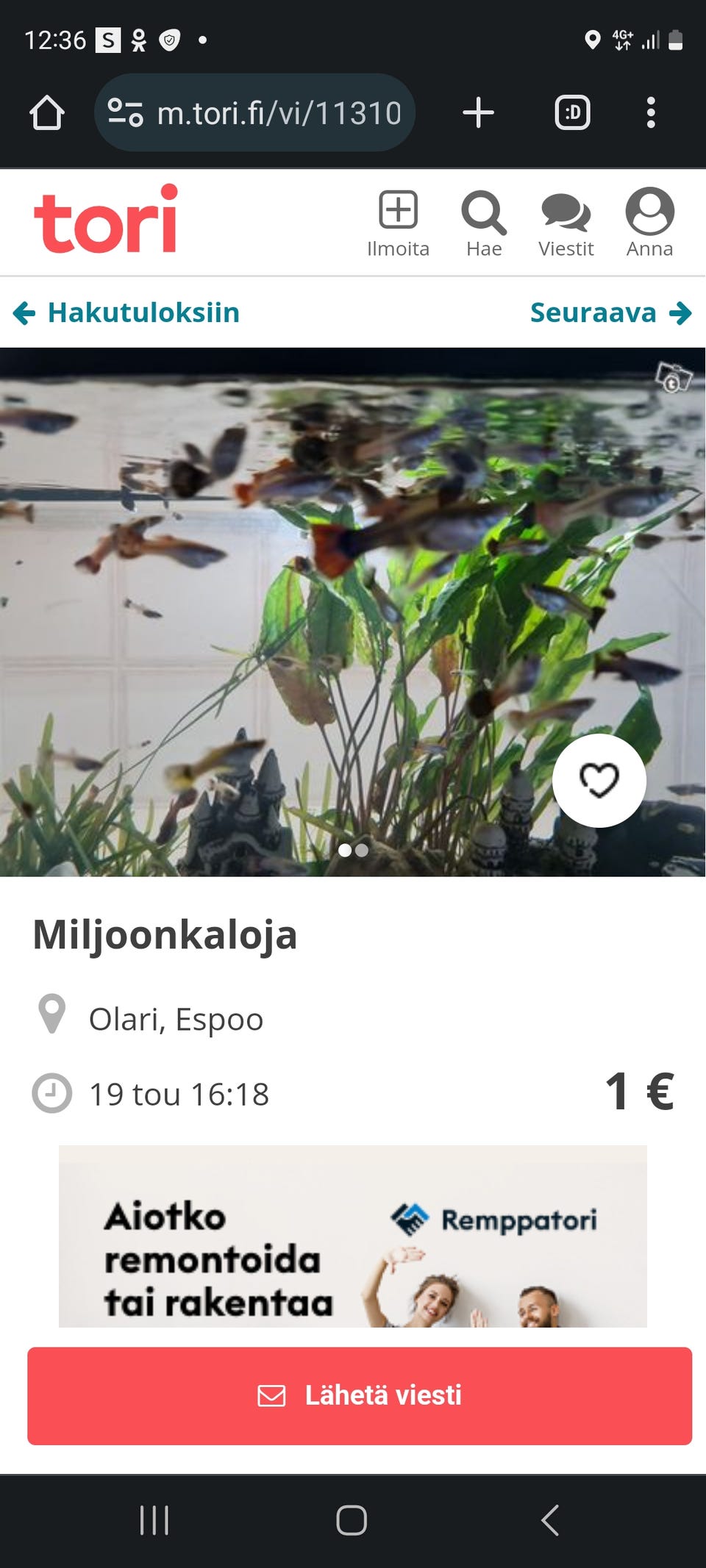Tap the clock icon next to the date

(51, 1094)
